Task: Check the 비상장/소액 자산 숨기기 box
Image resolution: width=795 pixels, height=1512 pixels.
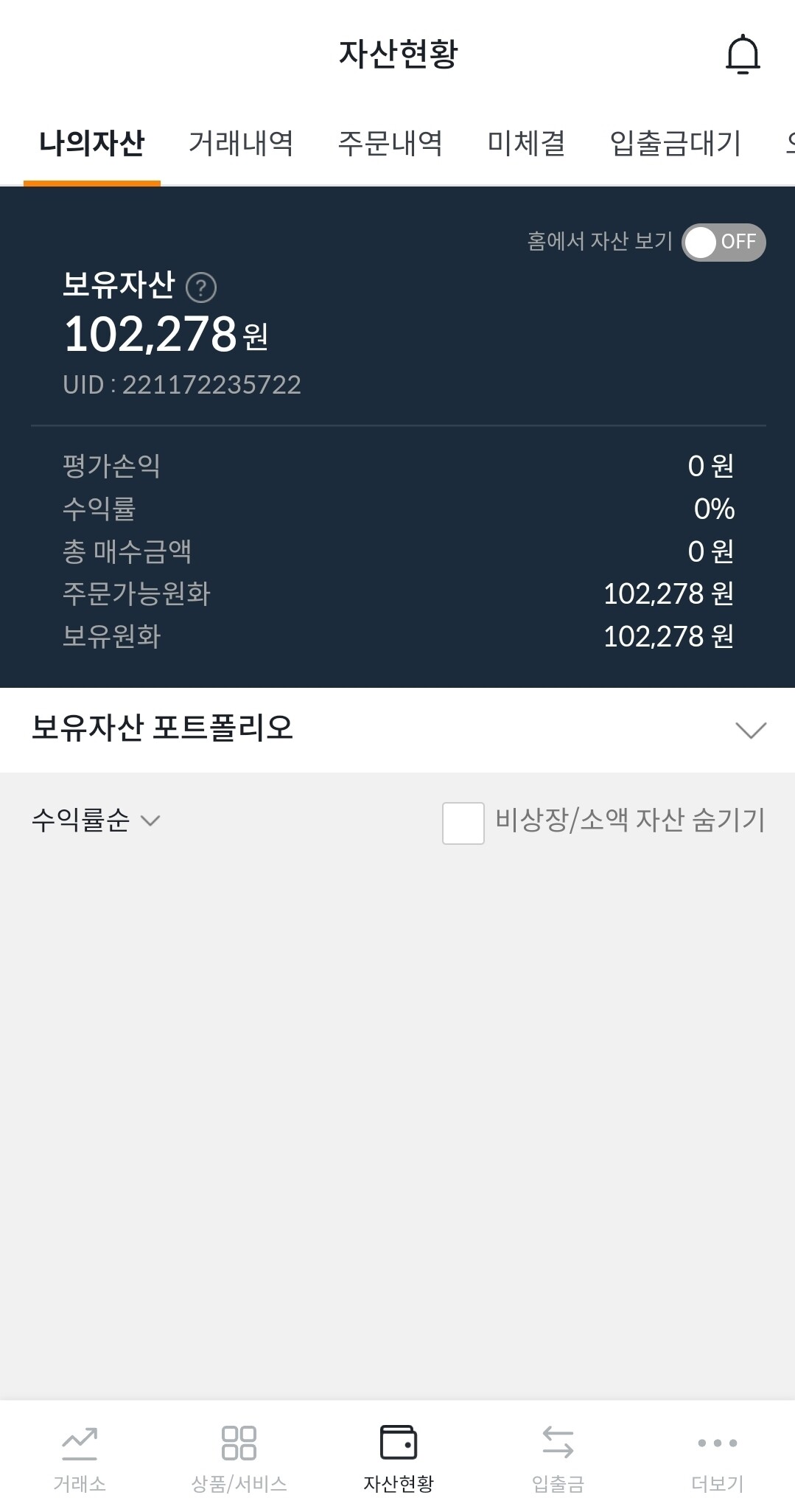Action: click(463, 823)
